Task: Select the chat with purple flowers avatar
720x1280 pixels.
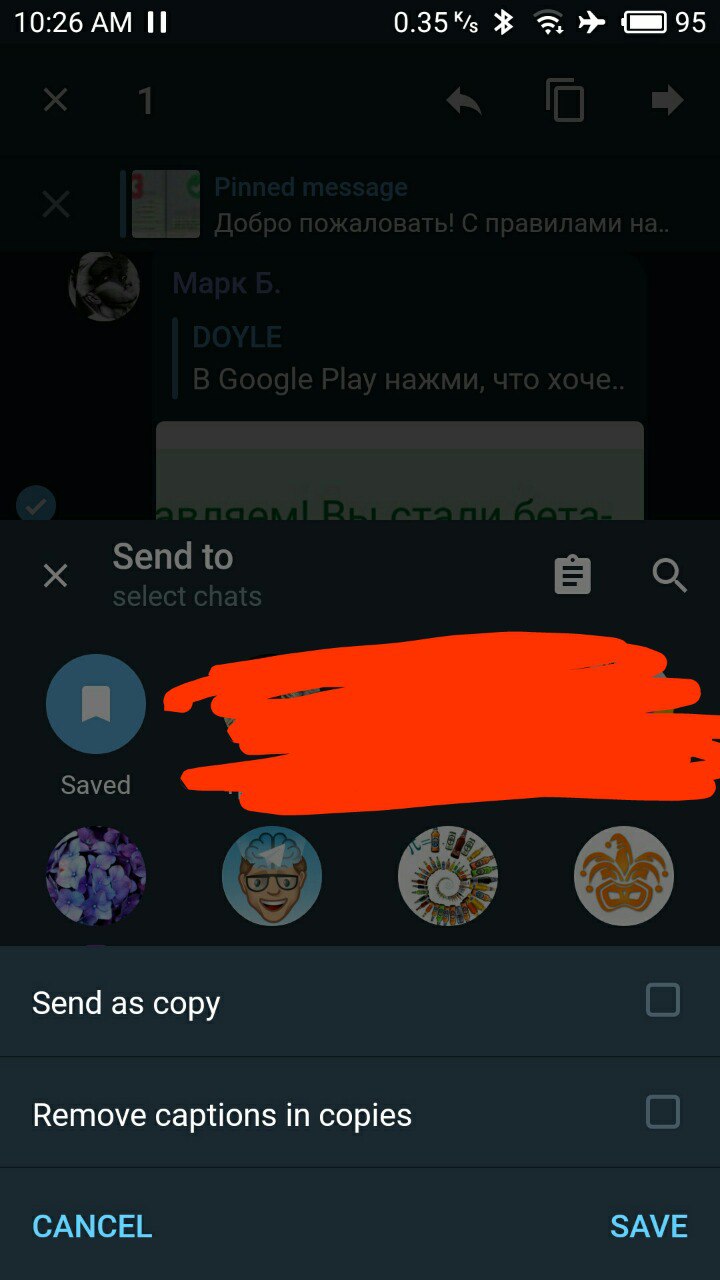Action: click(x=96, y=876)
